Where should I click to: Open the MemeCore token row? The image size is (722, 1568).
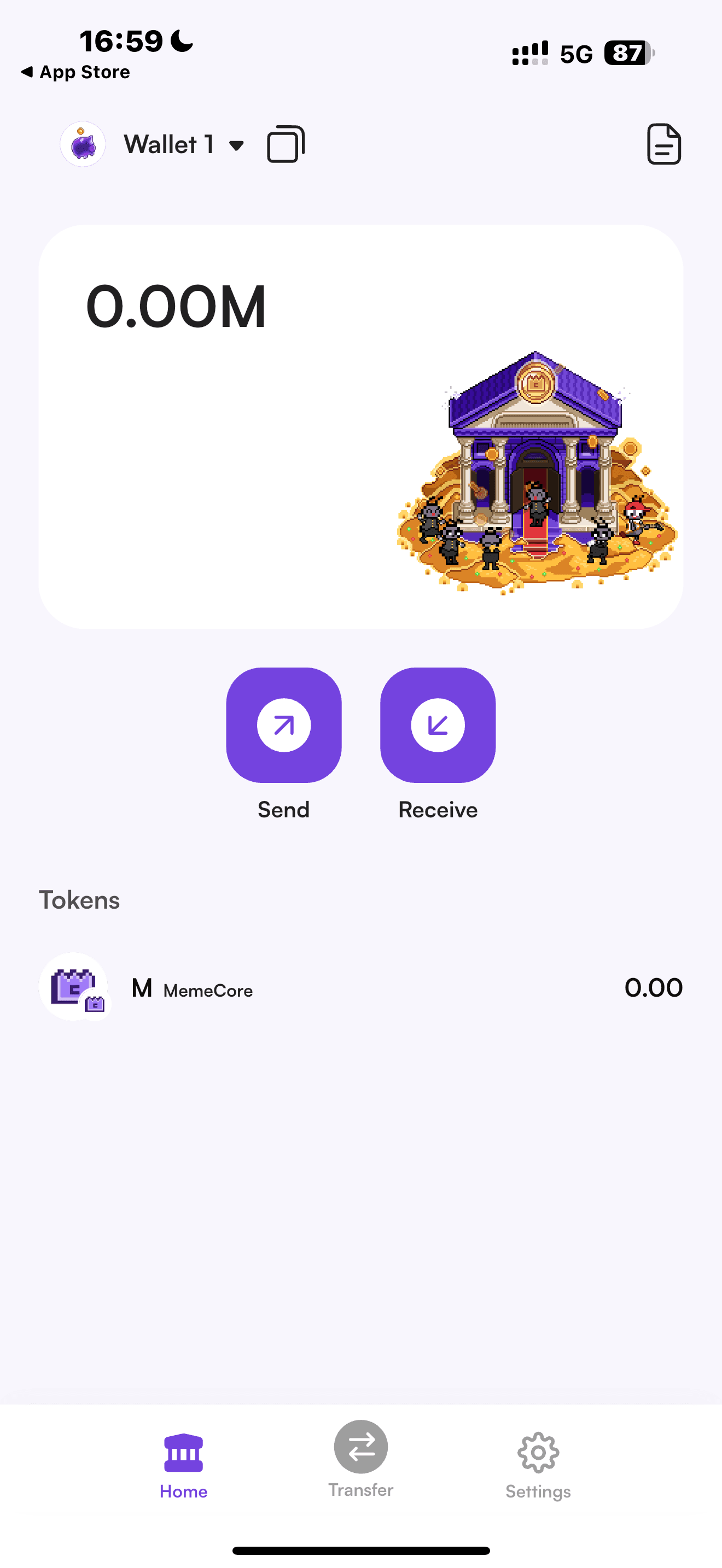tap(360, 987)
